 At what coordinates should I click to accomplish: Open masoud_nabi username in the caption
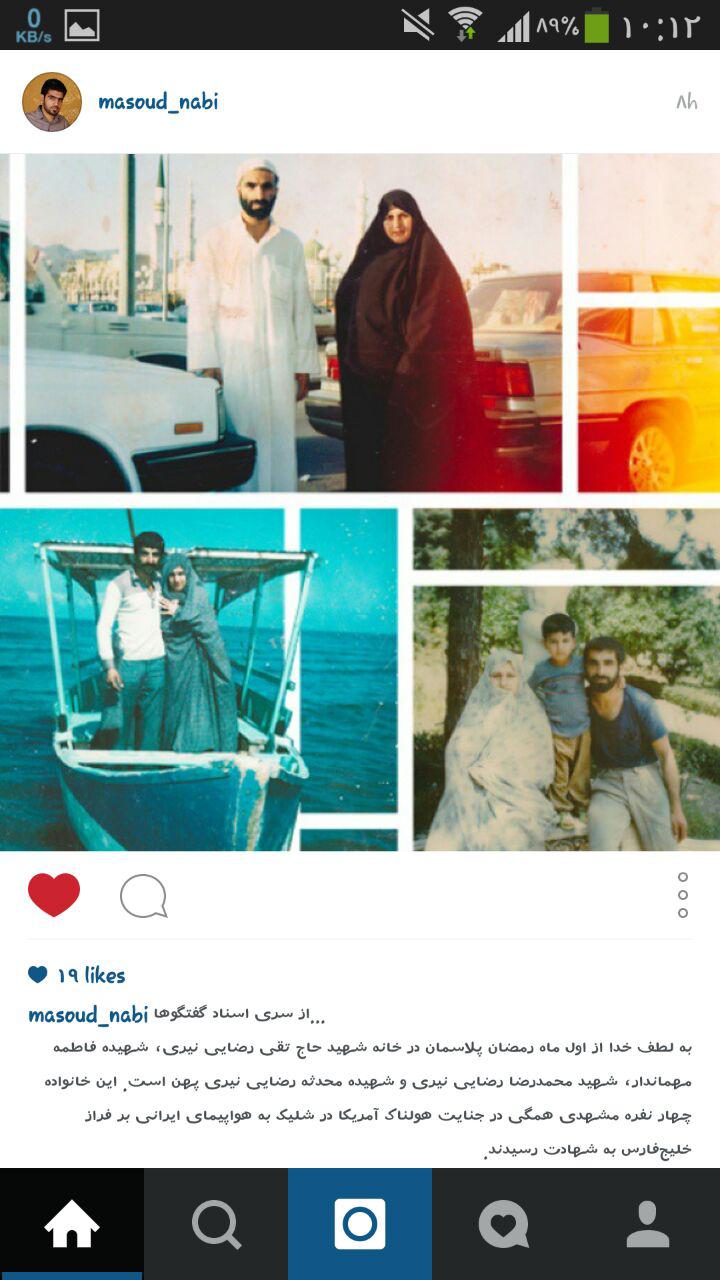point(88,1015)
